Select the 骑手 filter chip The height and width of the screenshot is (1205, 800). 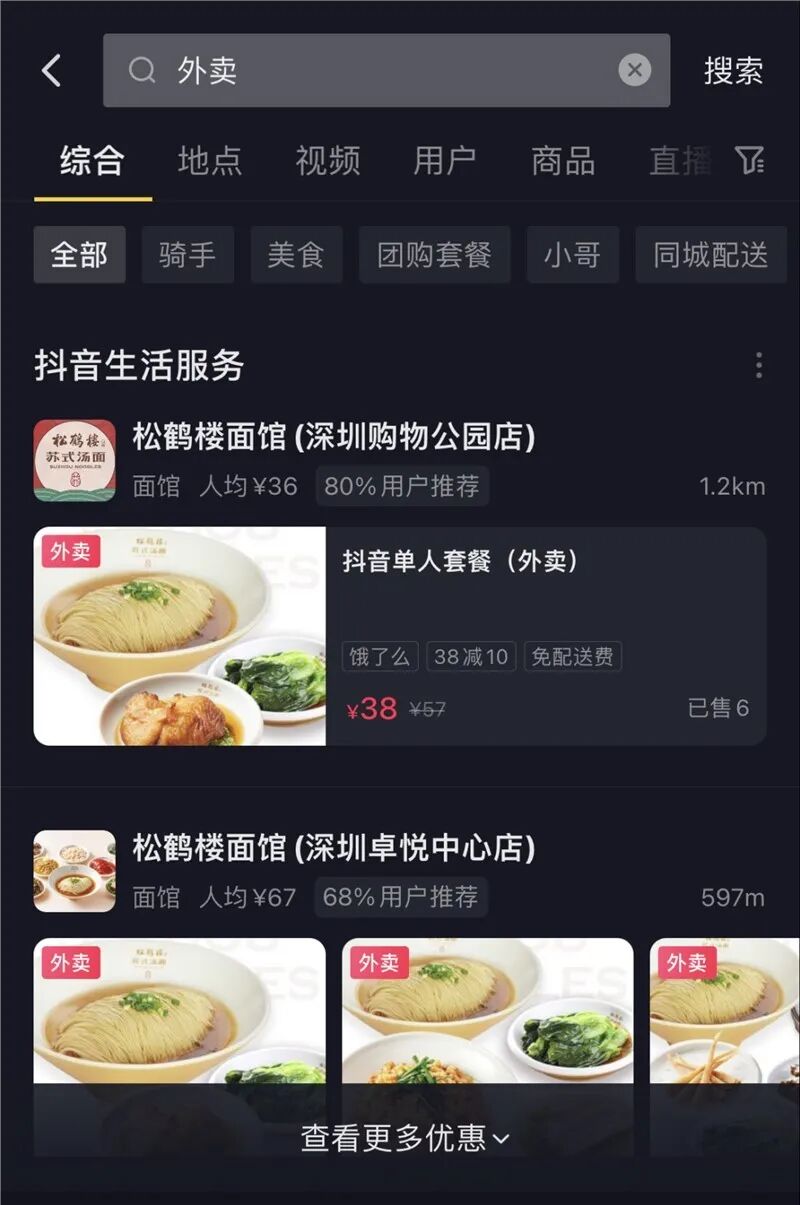(187, 255)
